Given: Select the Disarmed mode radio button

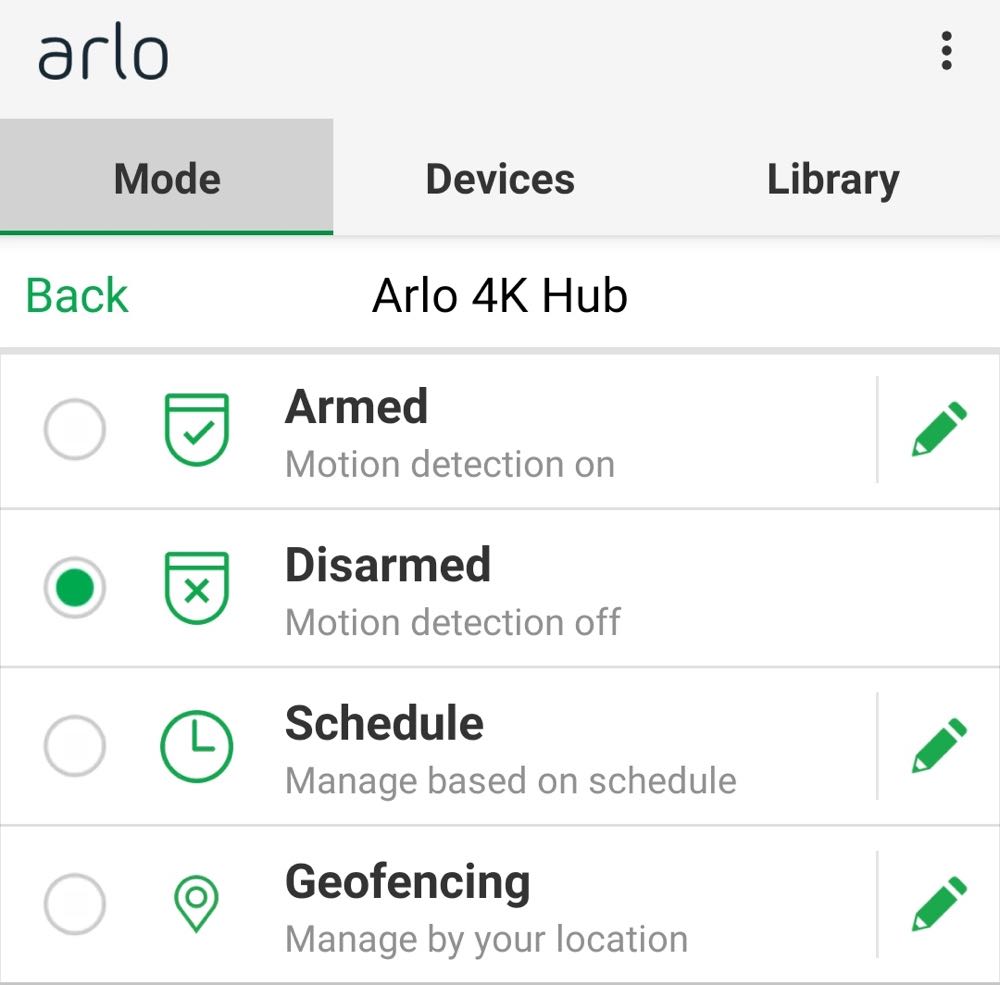Looking at the screenshot, I should (x=75, y=588).
